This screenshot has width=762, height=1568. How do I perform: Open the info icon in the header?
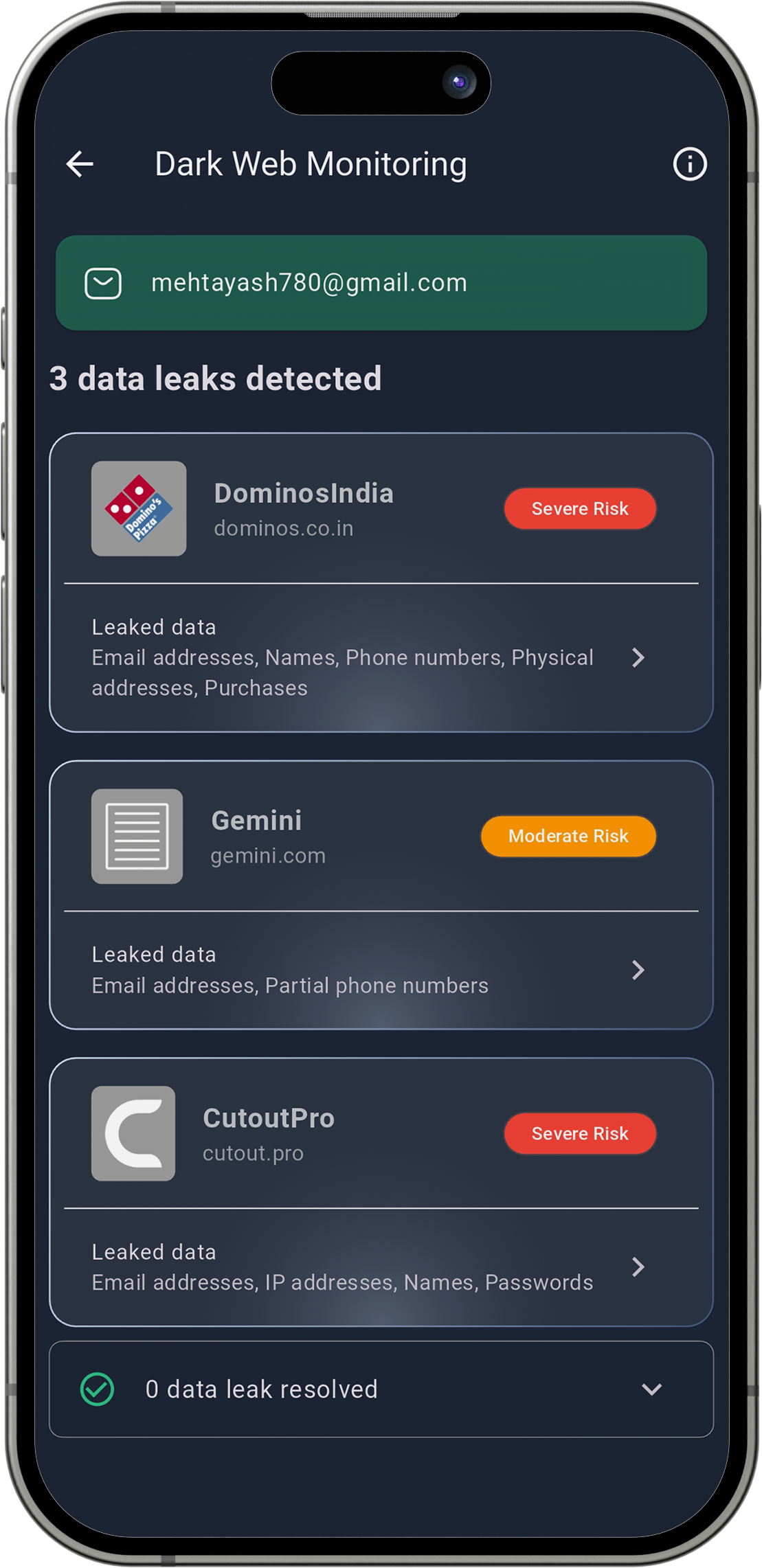689,164
